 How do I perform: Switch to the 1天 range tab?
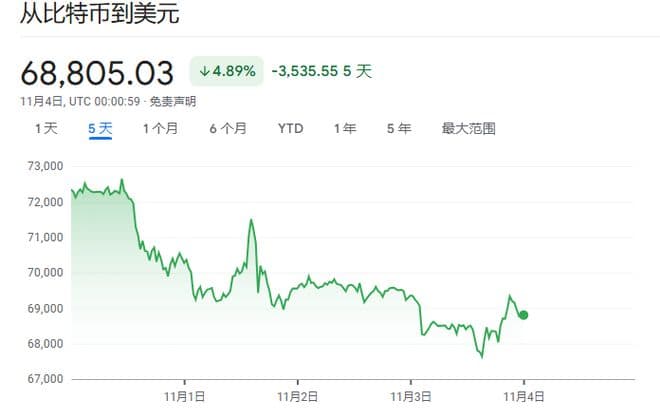46,129
